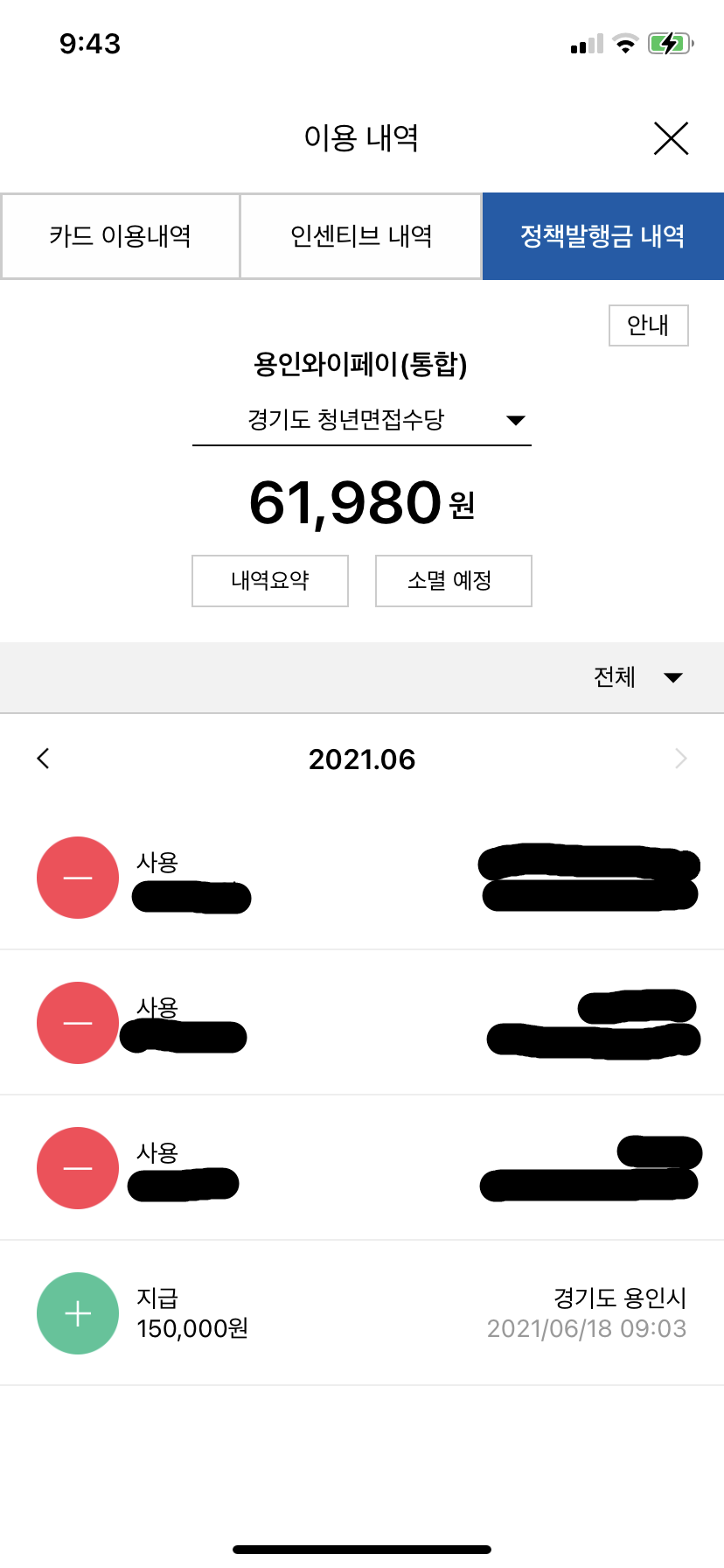Expand the 경기도 청년면접수당 dropdown
Viewport: 724px width, 1568px height.
(362, 420)
